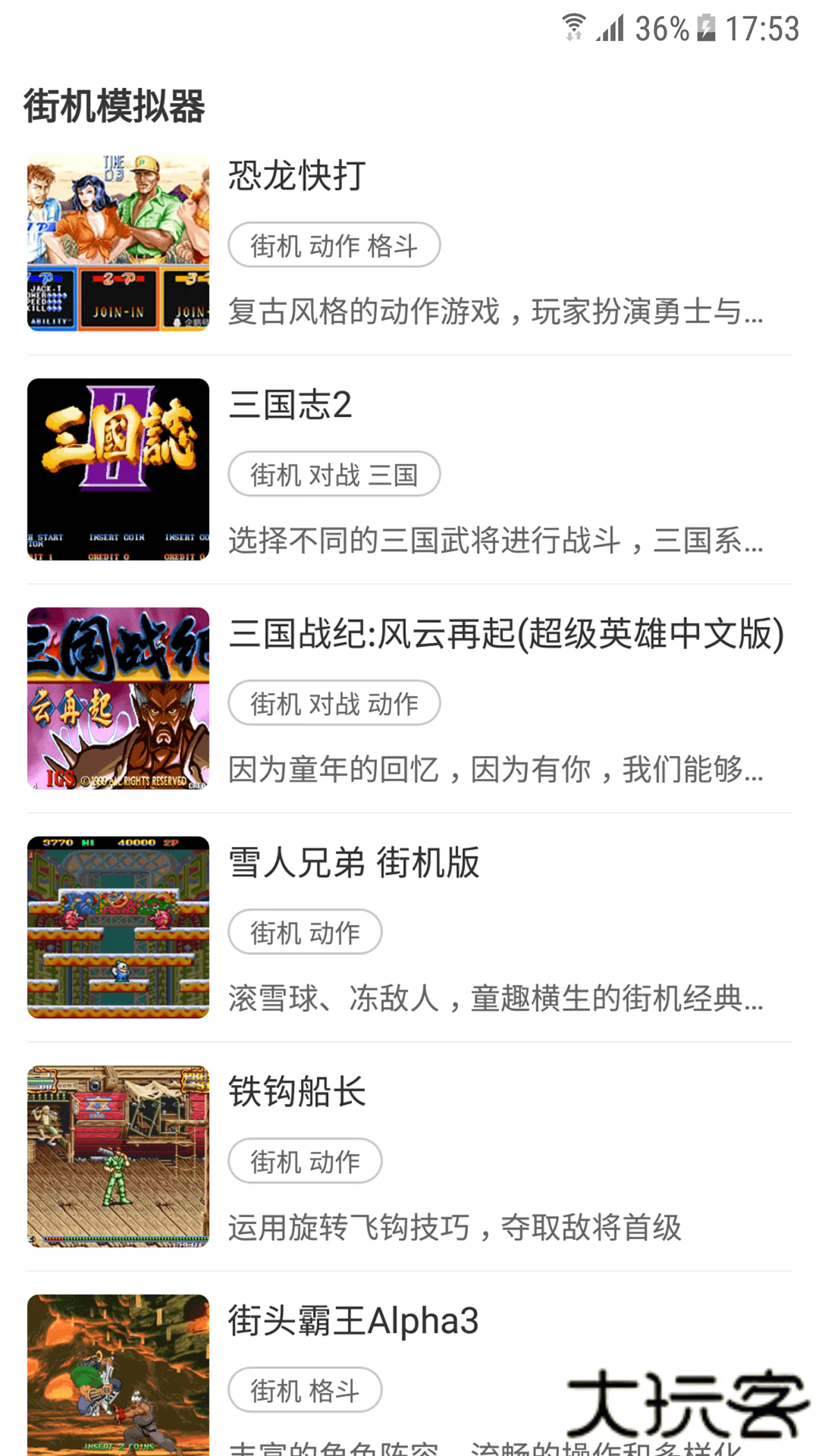This screenshot has width=819, height=1456.
Task: View the 铁钩船长 game entry
Action: click(297, 1092)
